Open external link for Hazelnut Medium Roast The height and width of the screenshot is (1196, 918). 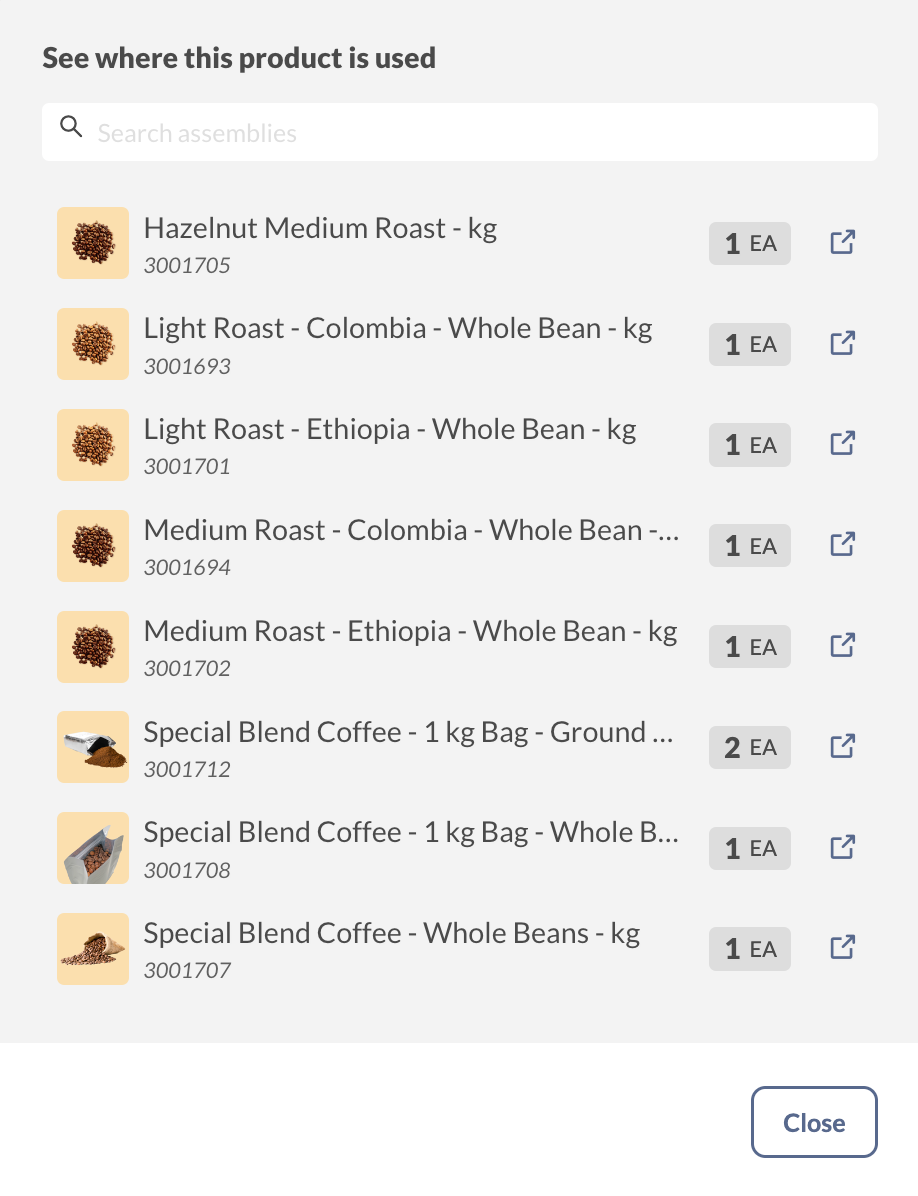[843, 243]
